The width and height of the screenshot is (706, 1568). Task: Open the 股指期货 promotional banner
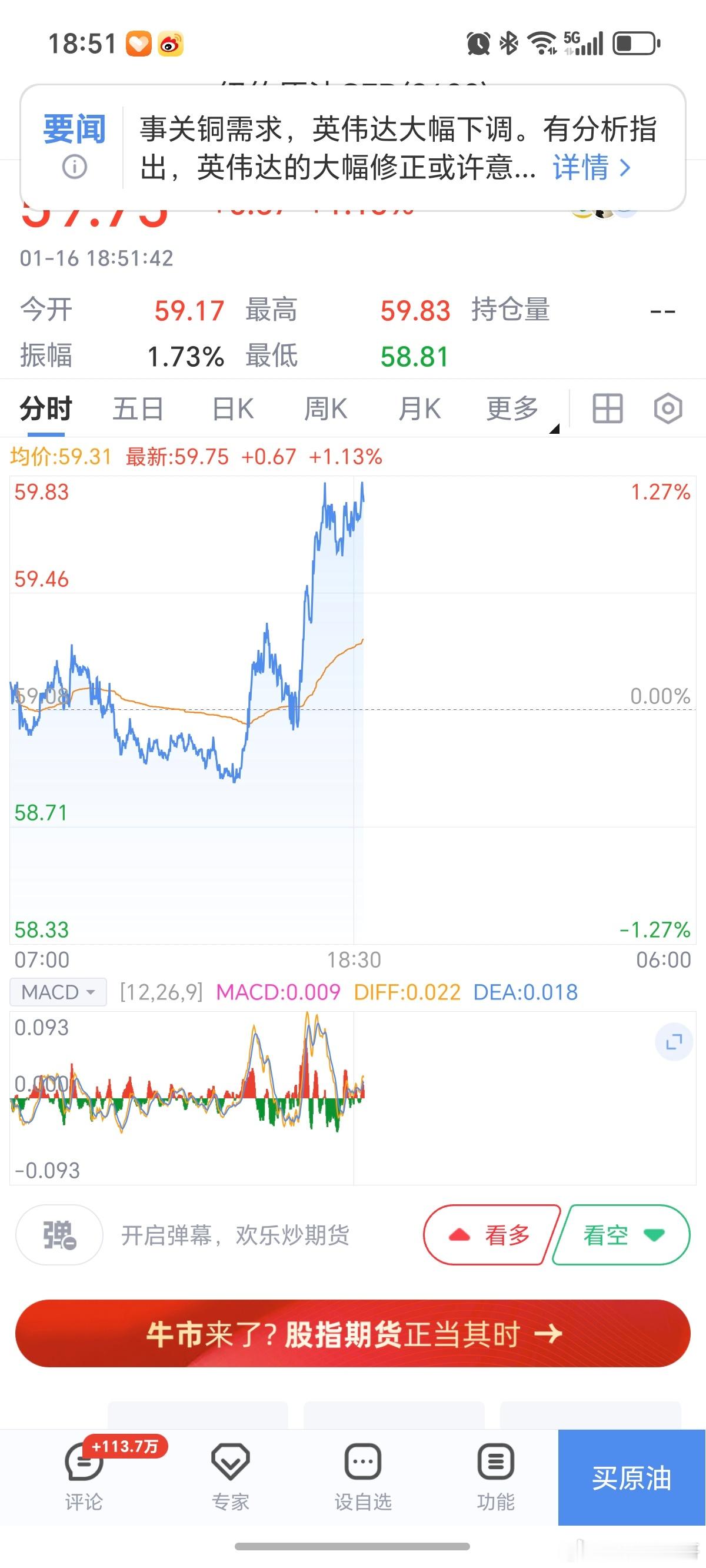[353, 1334]
